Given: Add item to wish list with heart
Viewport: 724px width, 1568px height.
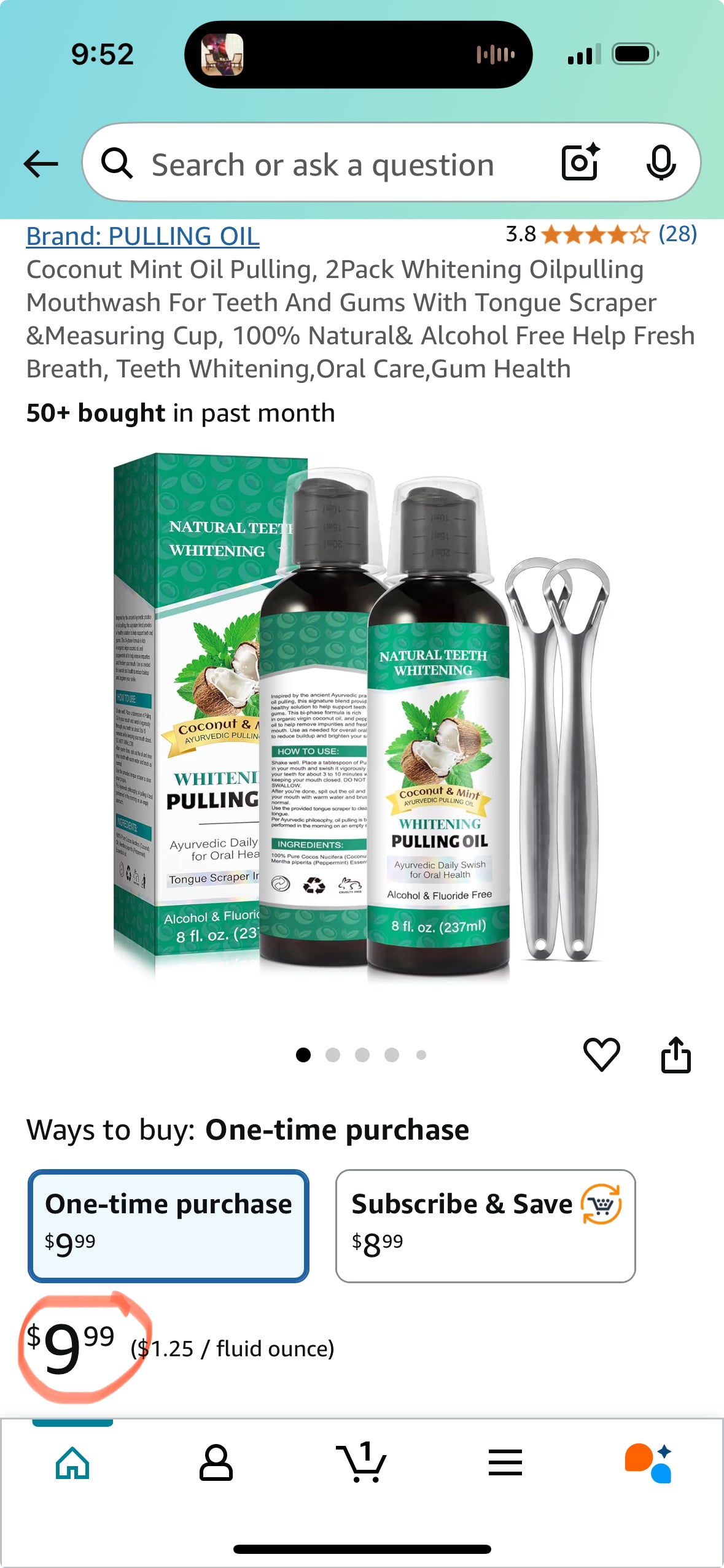Looking at the screenshot, I should pos(601,1054).
